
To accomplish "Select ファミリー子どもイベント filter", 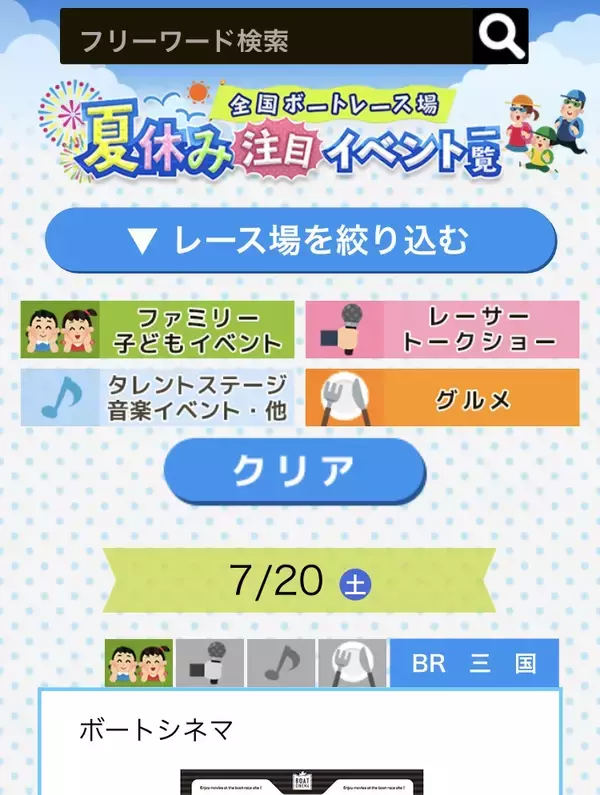I will (x=158, y=330).
